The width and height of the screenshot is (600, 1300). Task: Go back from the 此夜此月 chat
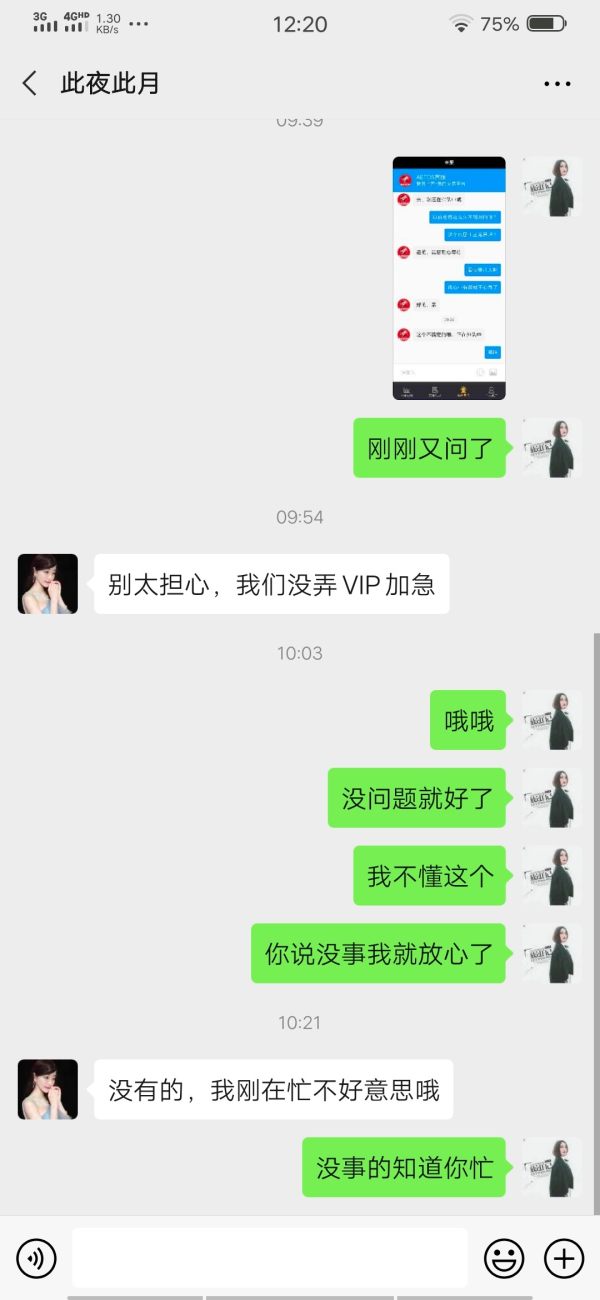[x=30, y=83]
